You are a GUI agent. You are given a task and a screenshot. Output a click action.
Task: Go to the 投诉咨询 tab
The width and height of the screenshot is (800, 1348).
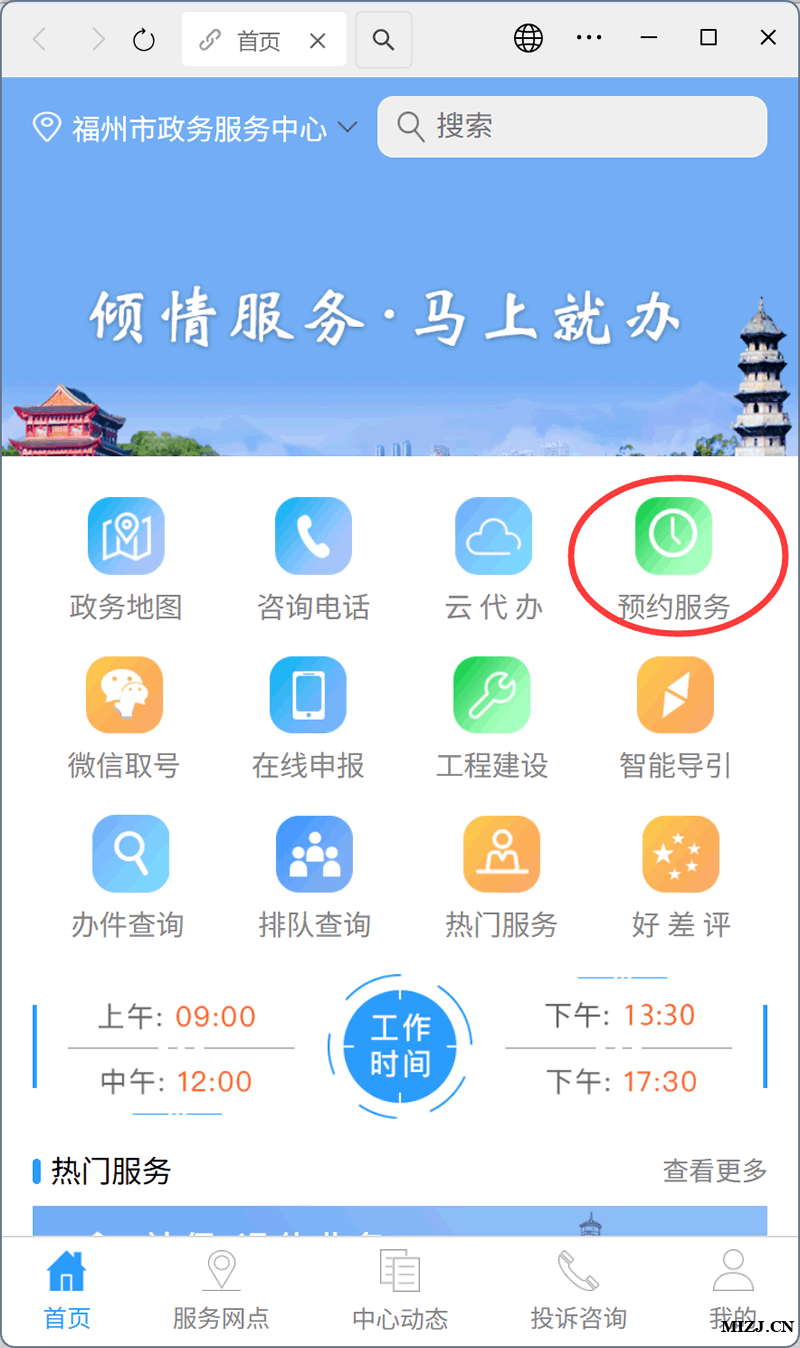[578, 1291]
